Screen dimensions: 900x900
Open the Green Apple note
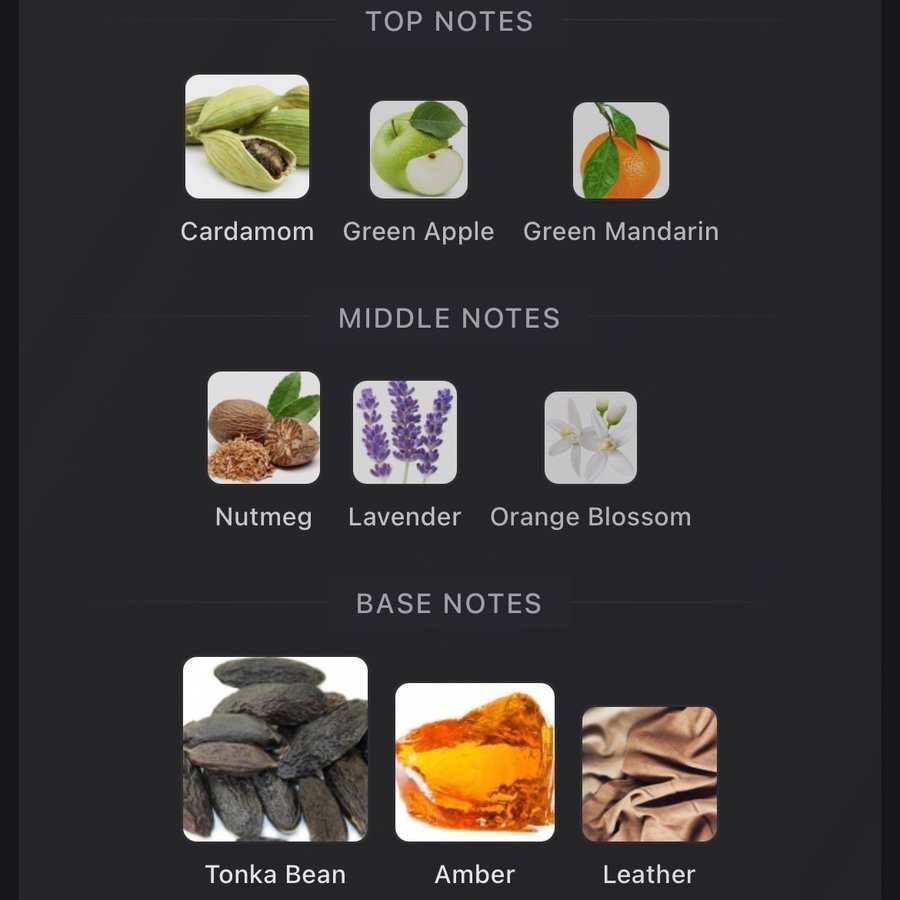(x=418, y=149)
